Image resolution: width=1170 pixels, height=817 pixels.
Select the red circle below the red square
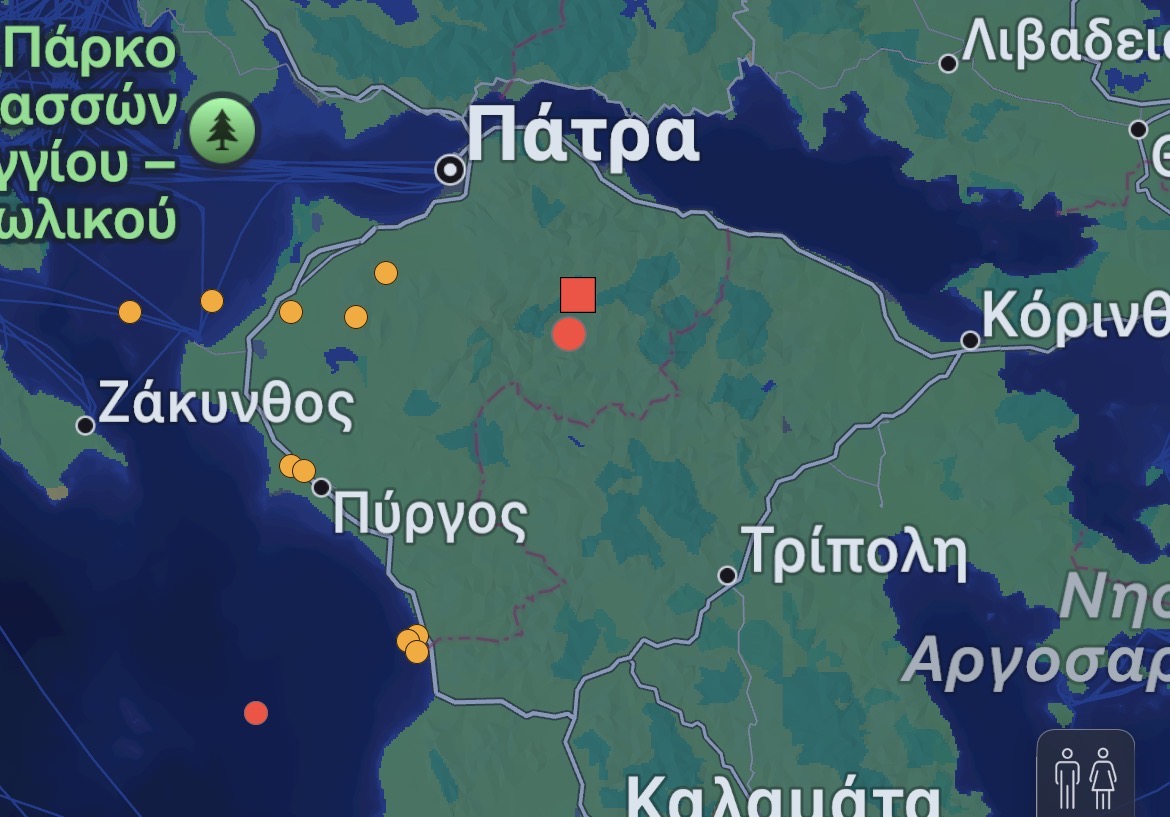click(568, 333)
